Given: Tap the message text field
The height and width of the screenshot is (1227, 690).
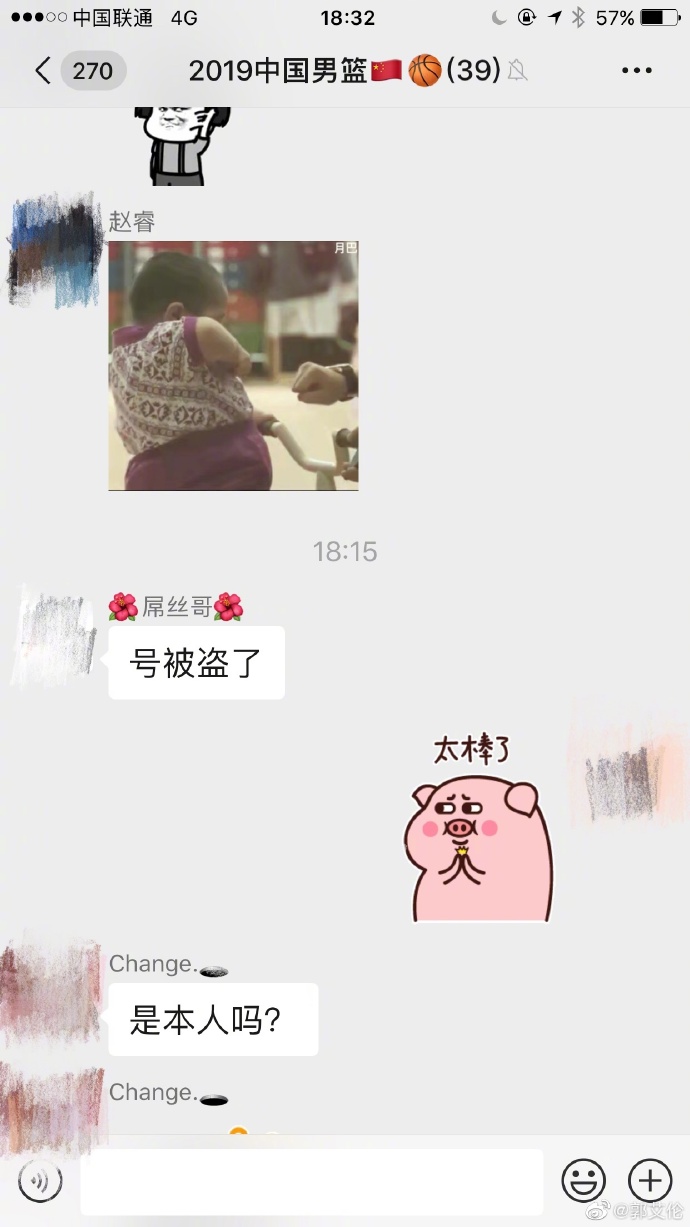Looking at the screenshot, I should 311,1181.
